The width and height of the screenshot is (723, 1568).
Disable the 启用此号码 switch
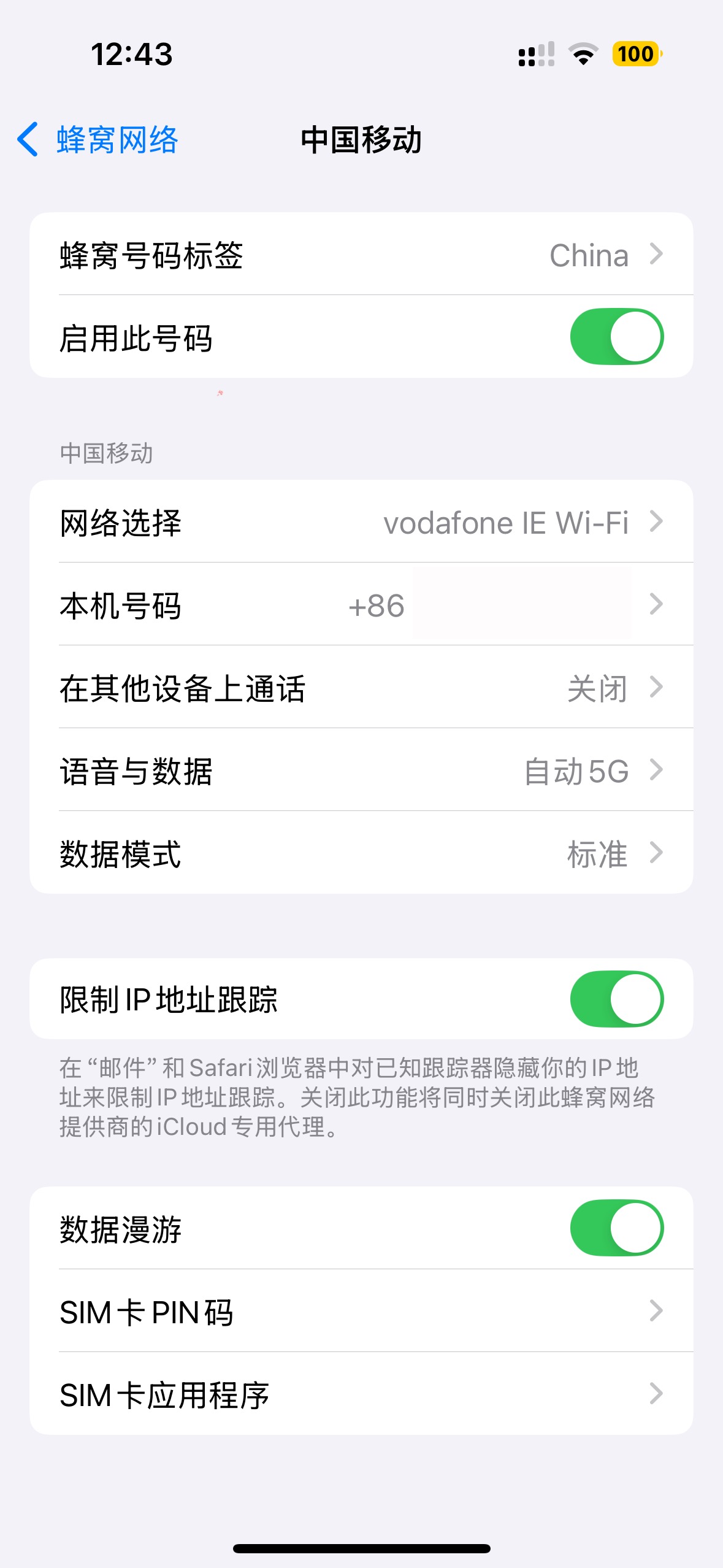tap(617, 337)
